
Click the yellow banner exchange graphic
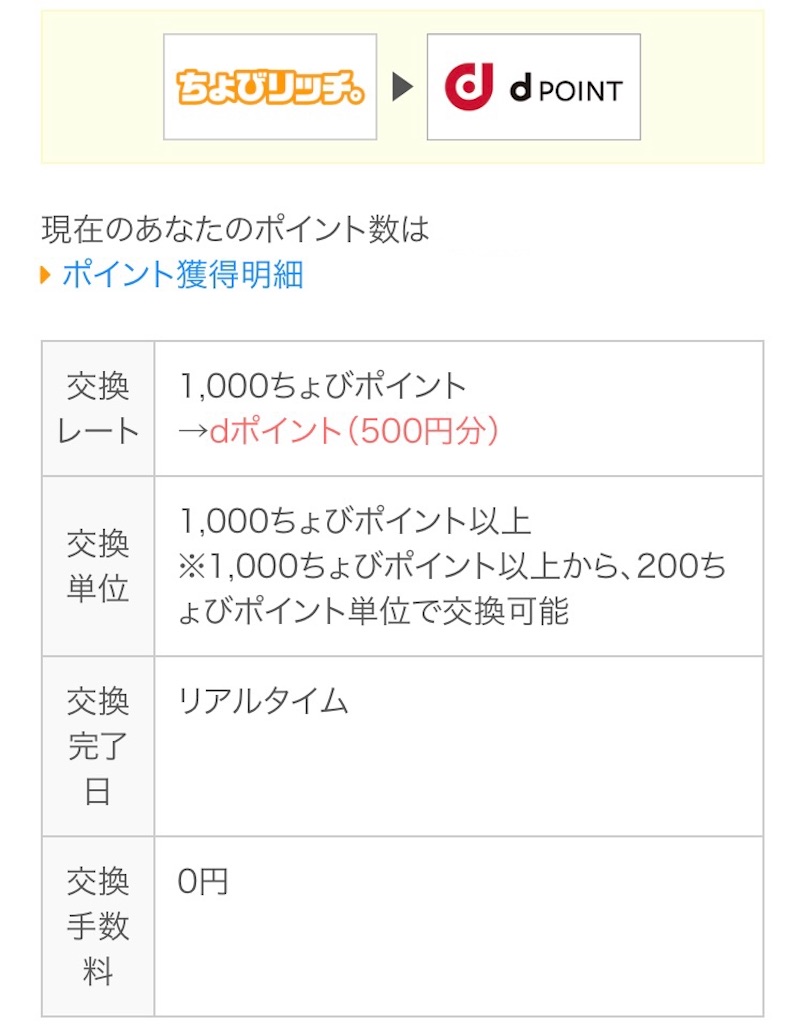402,85
